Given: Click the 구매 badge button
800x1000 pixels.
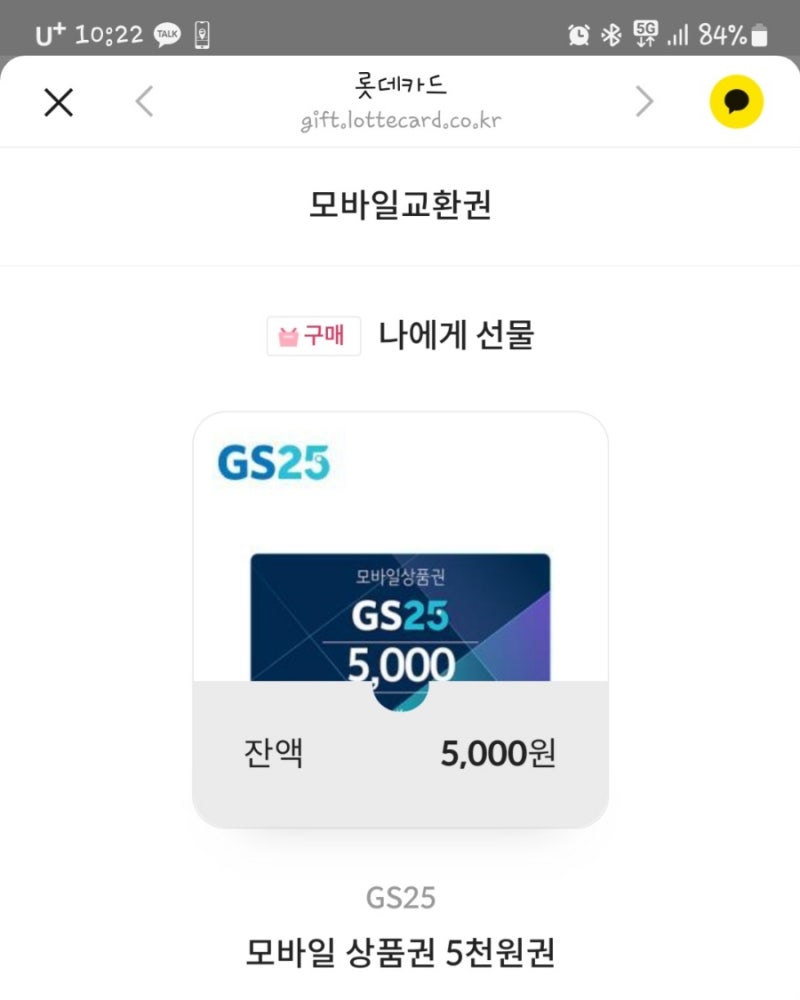Looking at the screenshot, I should point(313,336).
